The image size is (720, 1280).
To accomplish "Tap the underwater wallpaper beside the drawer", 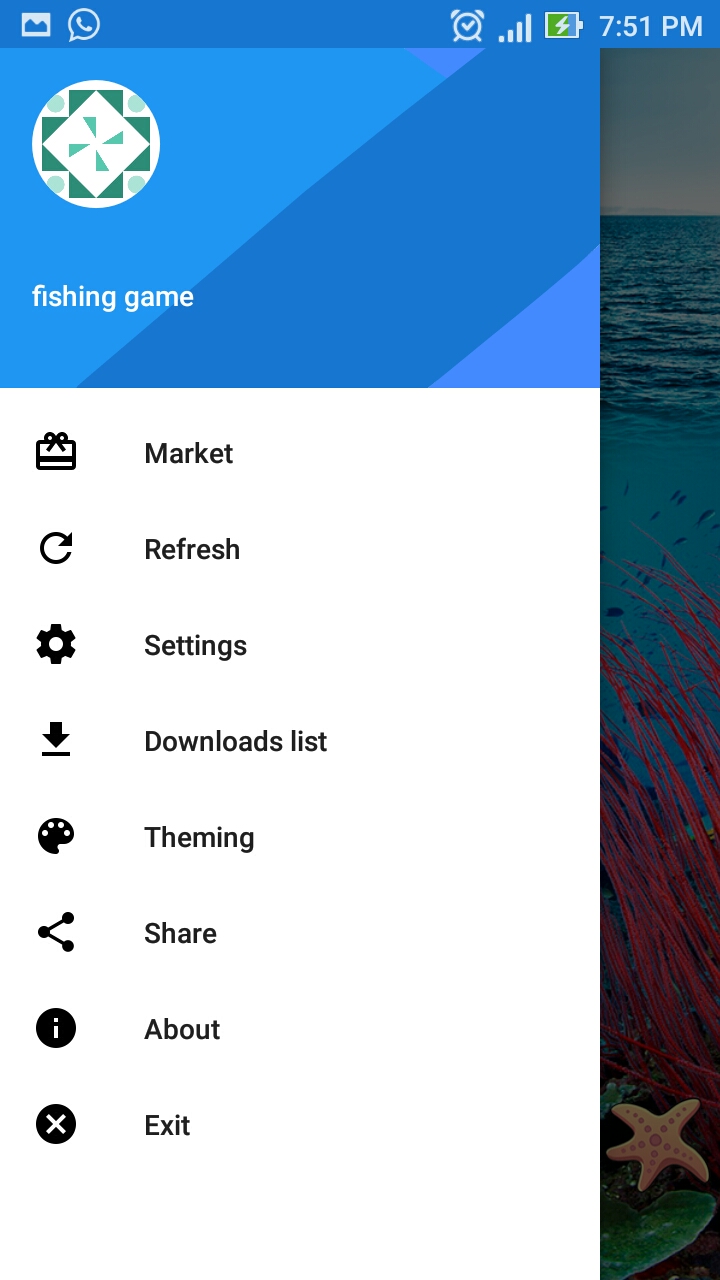I will 660,700.
